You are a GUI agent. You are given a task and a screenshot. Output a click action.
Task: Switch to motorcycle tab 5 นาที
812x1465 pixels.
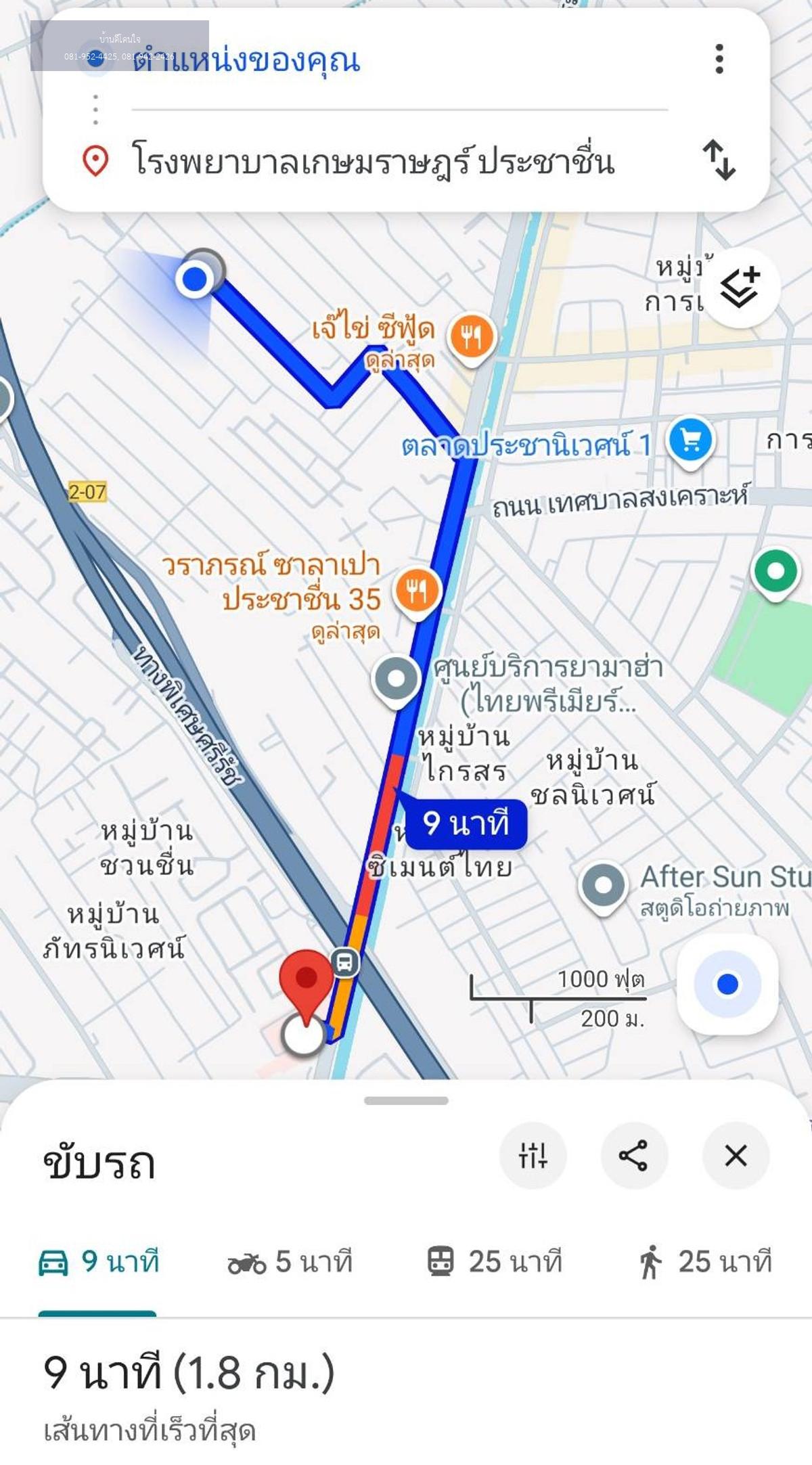[290, 1262]
